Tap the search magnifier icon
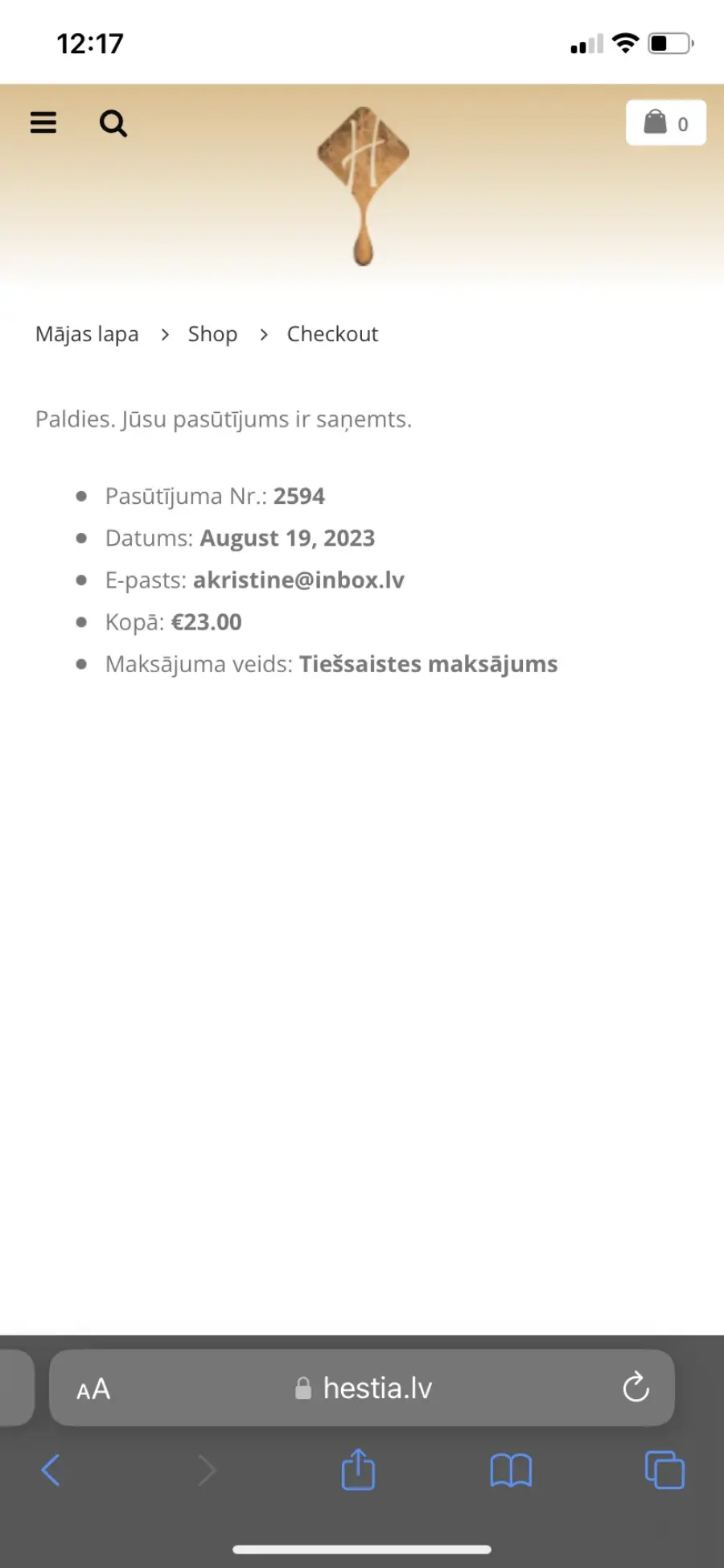 (113, 123)
